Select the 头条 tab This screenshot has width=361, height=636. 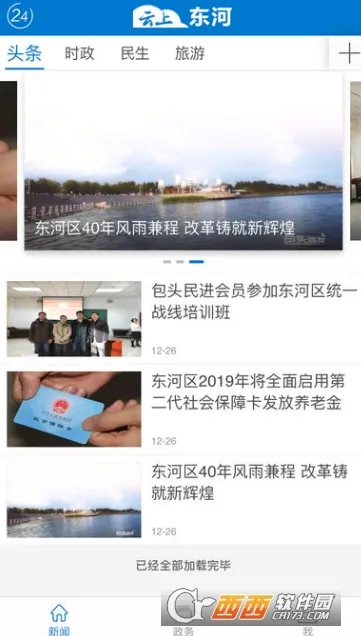pyautogui.click(x=24, y=54)
